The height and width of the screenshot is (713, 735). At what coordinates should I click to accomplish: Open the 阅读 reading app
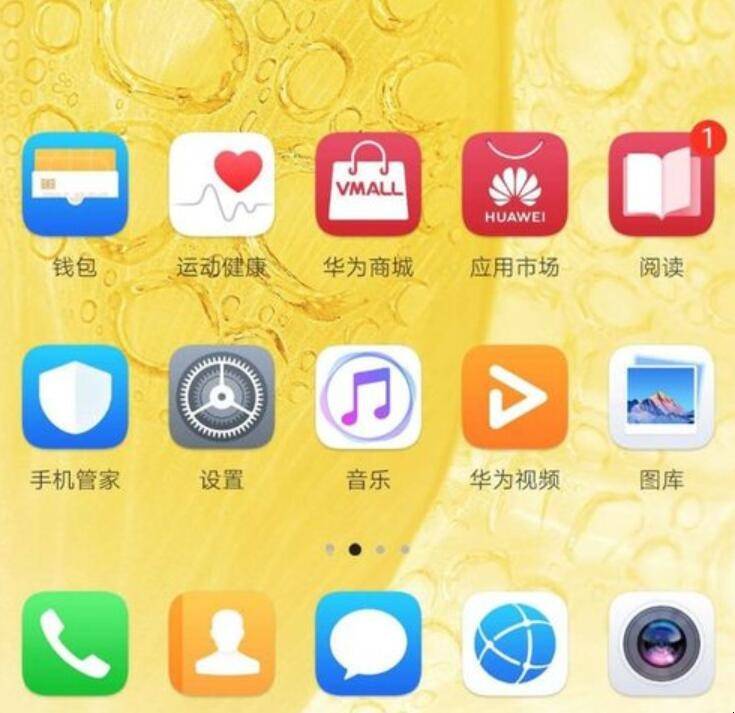[661, 185]
